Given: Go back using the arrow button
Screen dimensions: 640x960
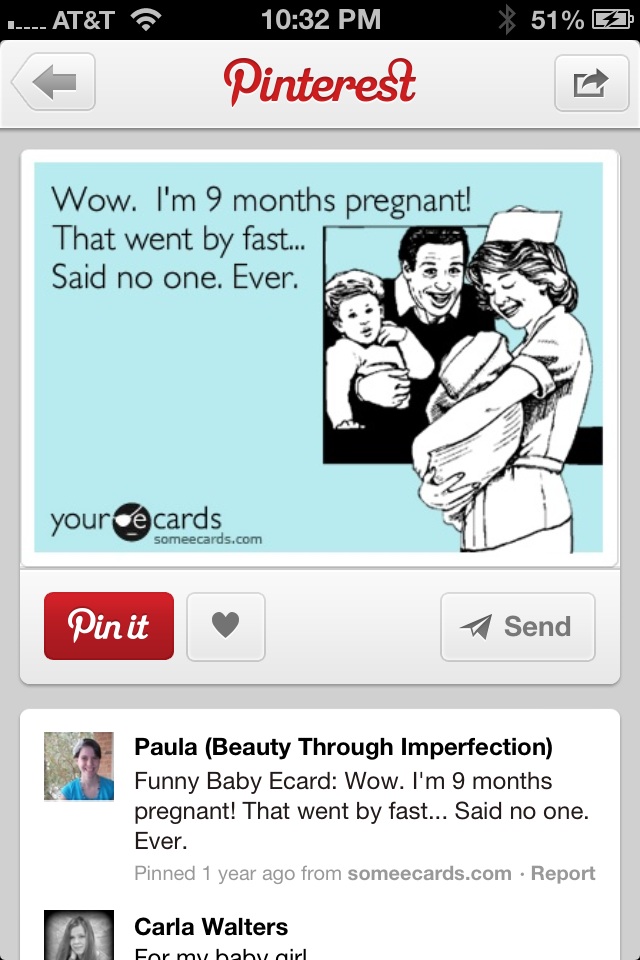Looking at the screenshot, I should pos(55,83).
